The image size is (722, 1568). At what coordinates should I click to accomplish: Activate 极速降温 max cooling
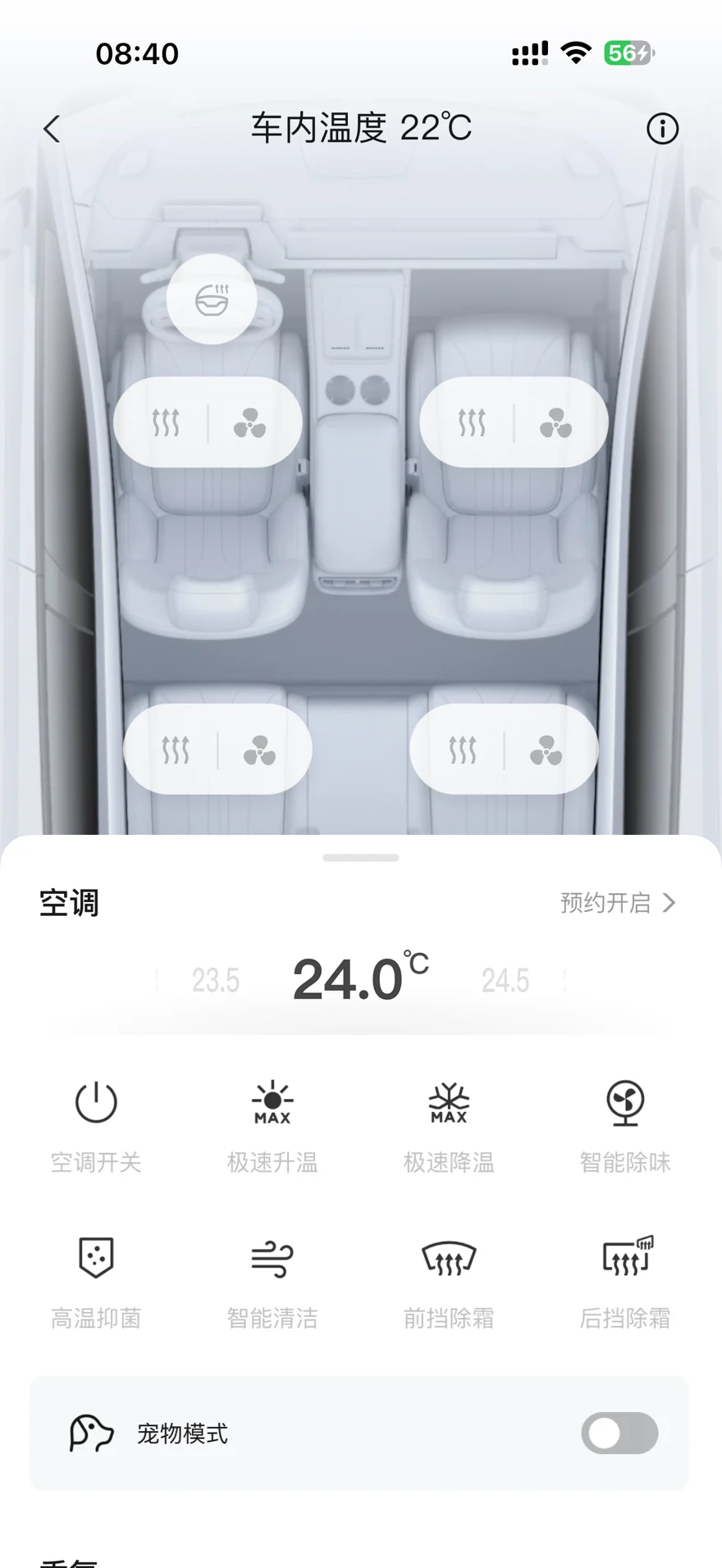(x=449, y=1102)
